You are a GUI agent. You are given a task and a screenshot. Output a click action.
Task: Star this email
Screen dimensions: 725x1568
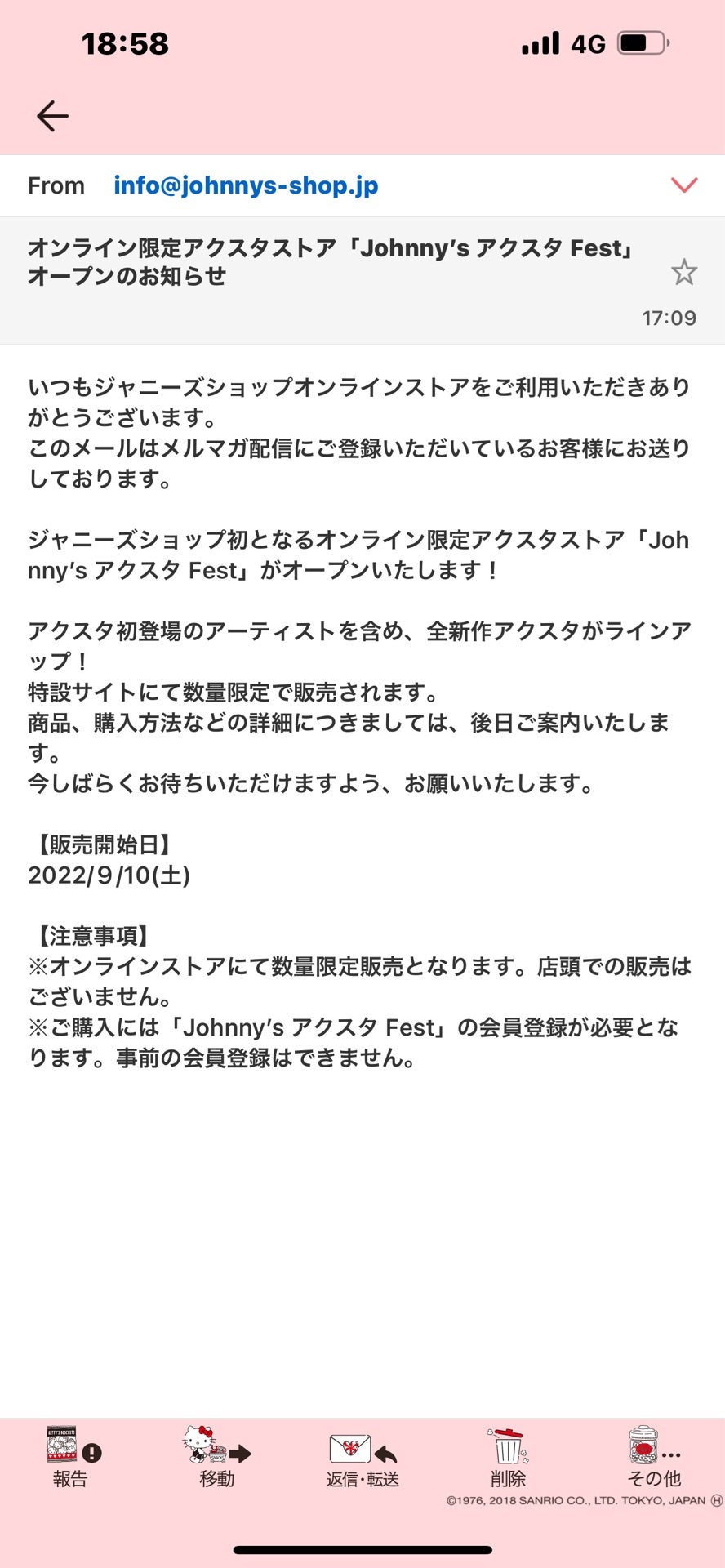(x=683, y=272)
